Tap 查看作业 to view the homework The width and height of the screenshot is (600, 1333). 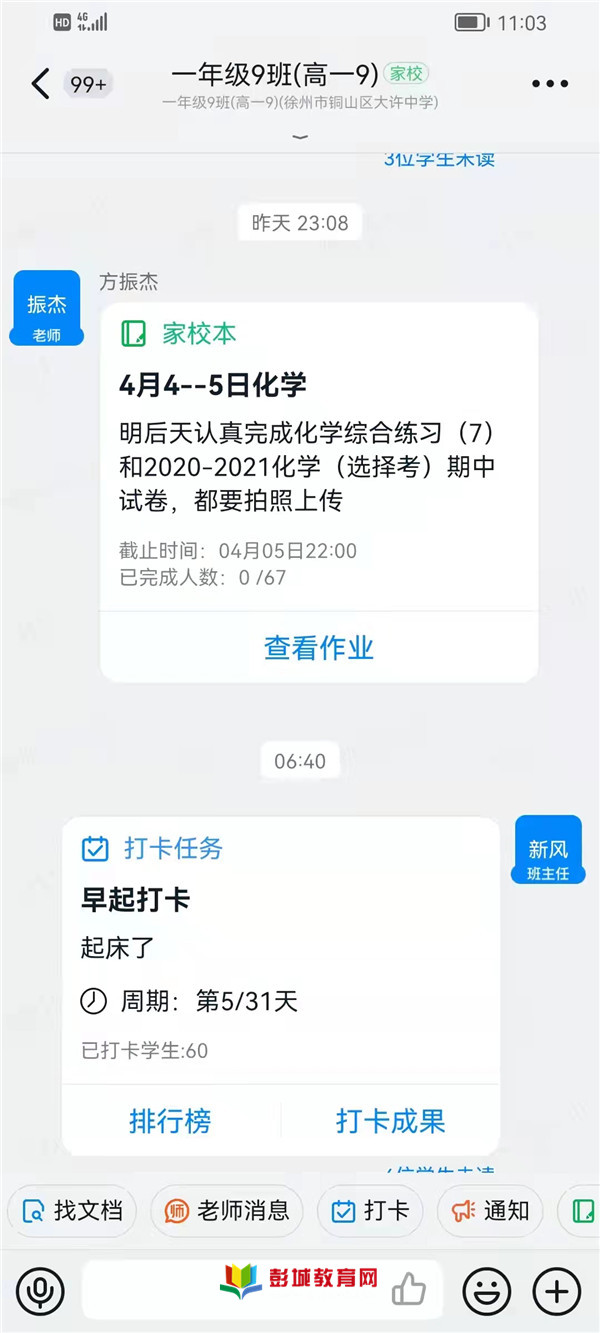(319, 647)
